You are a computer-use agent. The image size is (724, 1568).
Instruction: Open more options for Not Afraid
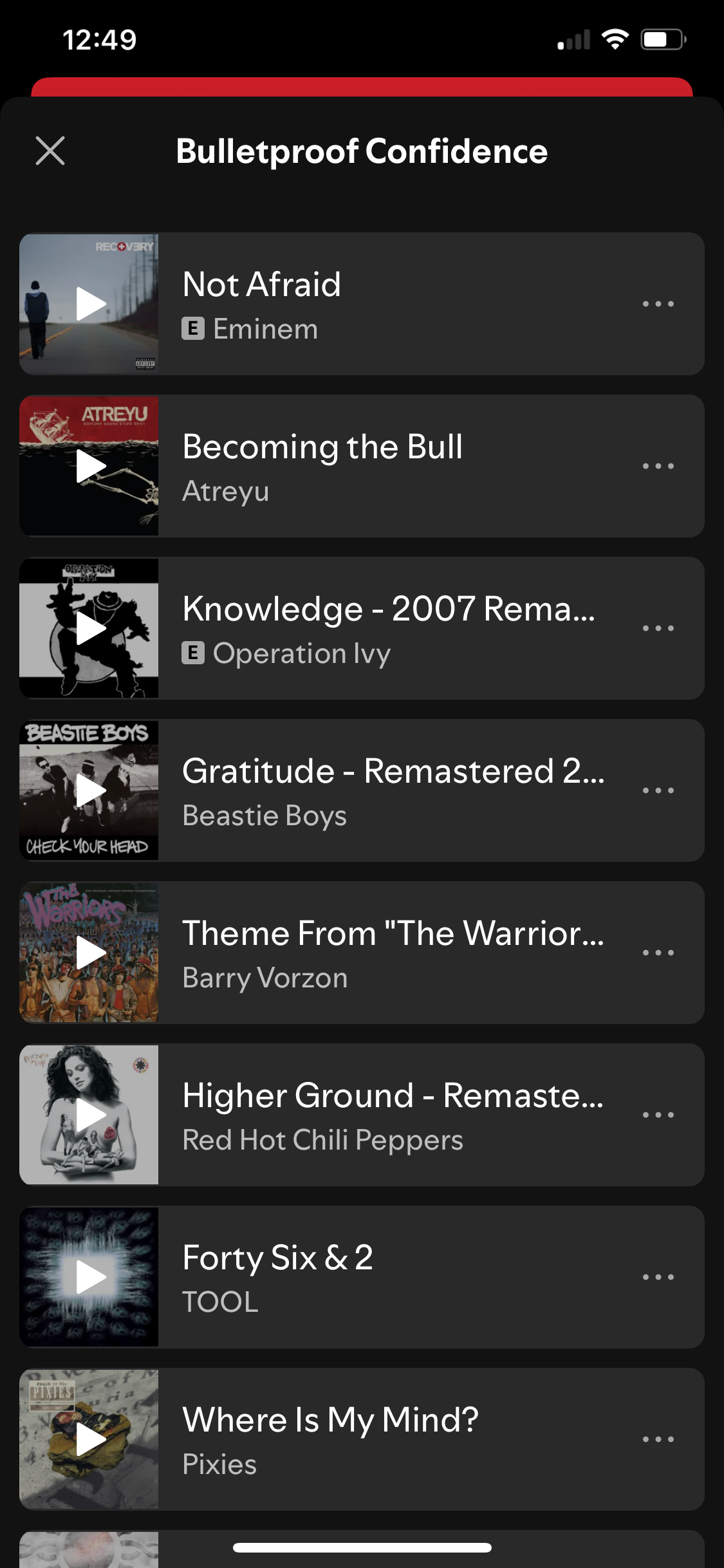[658, 304]
